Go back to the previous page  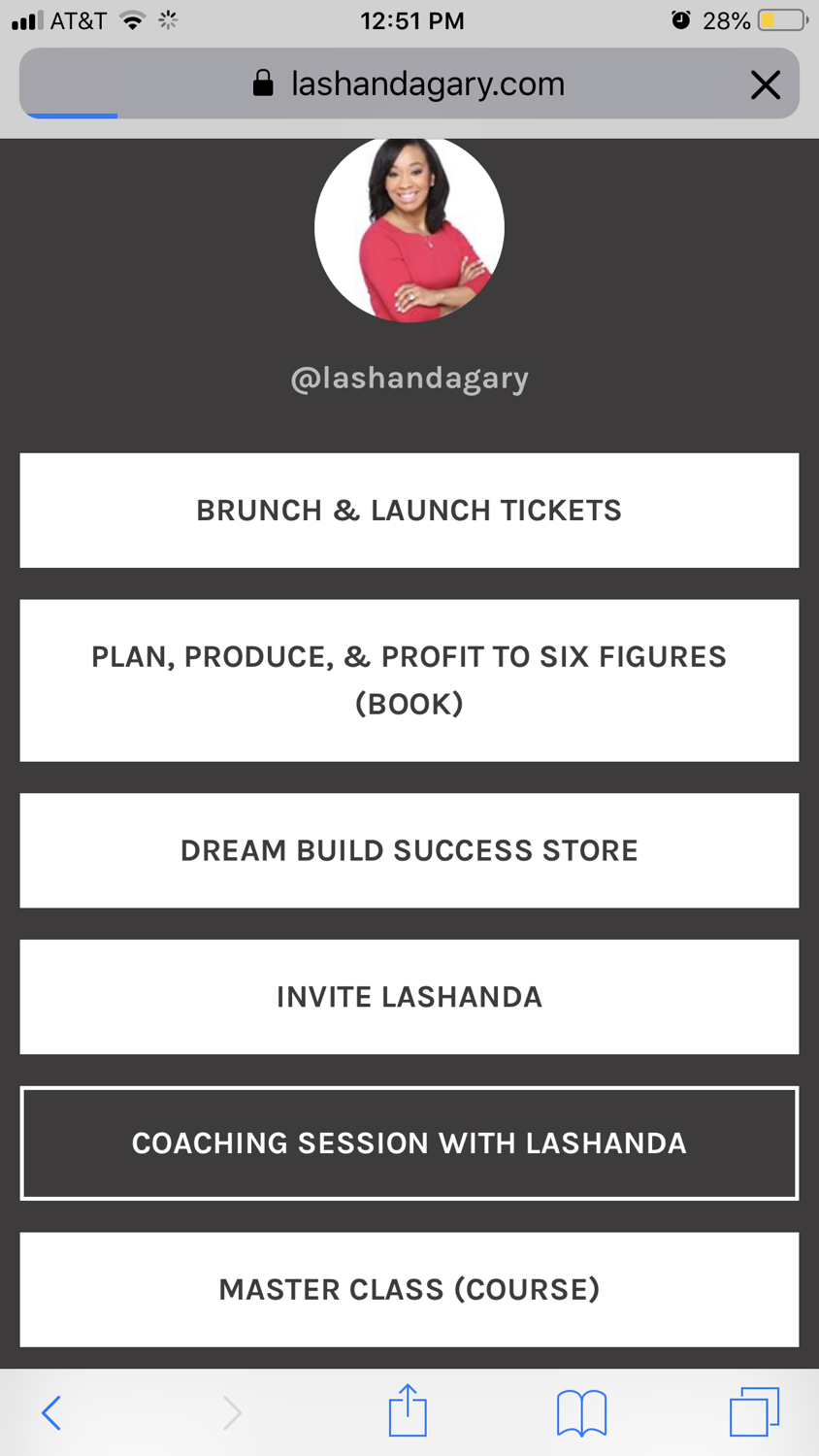pos(52,1412)
